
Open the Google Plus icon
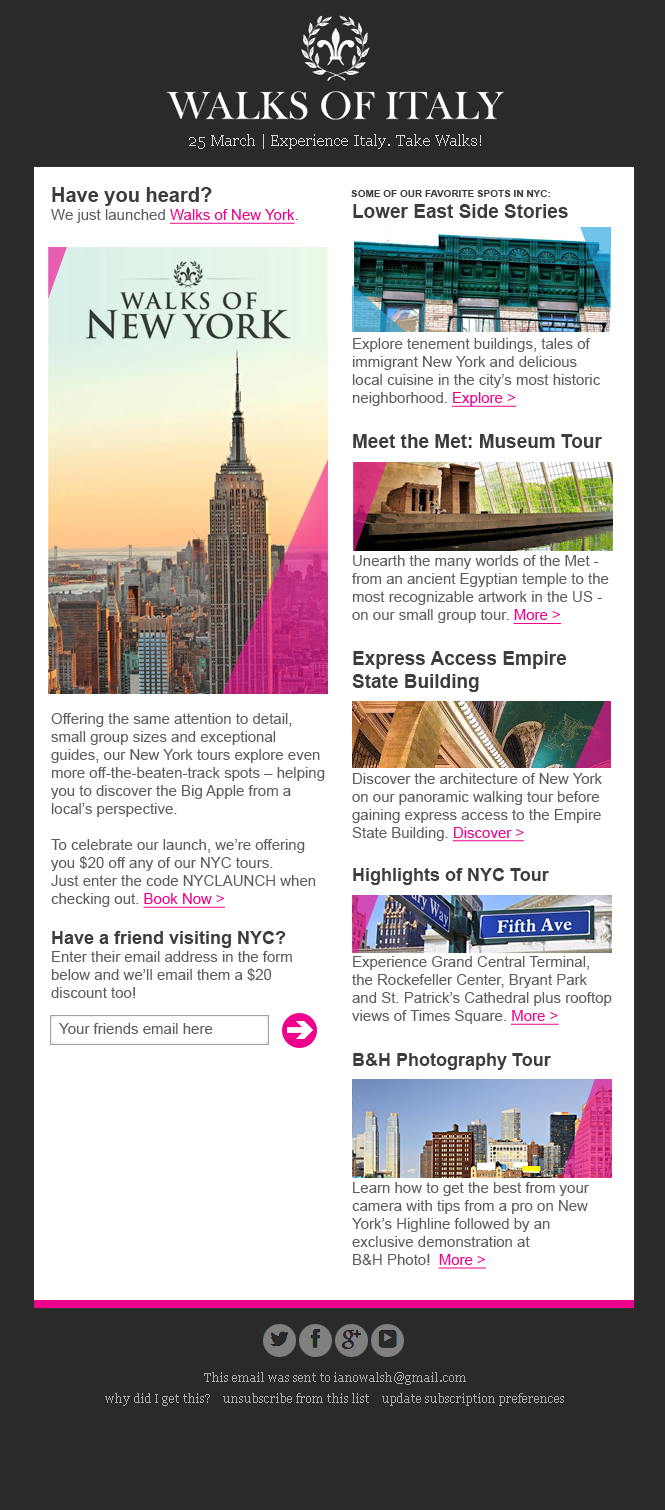(351, 1340)
